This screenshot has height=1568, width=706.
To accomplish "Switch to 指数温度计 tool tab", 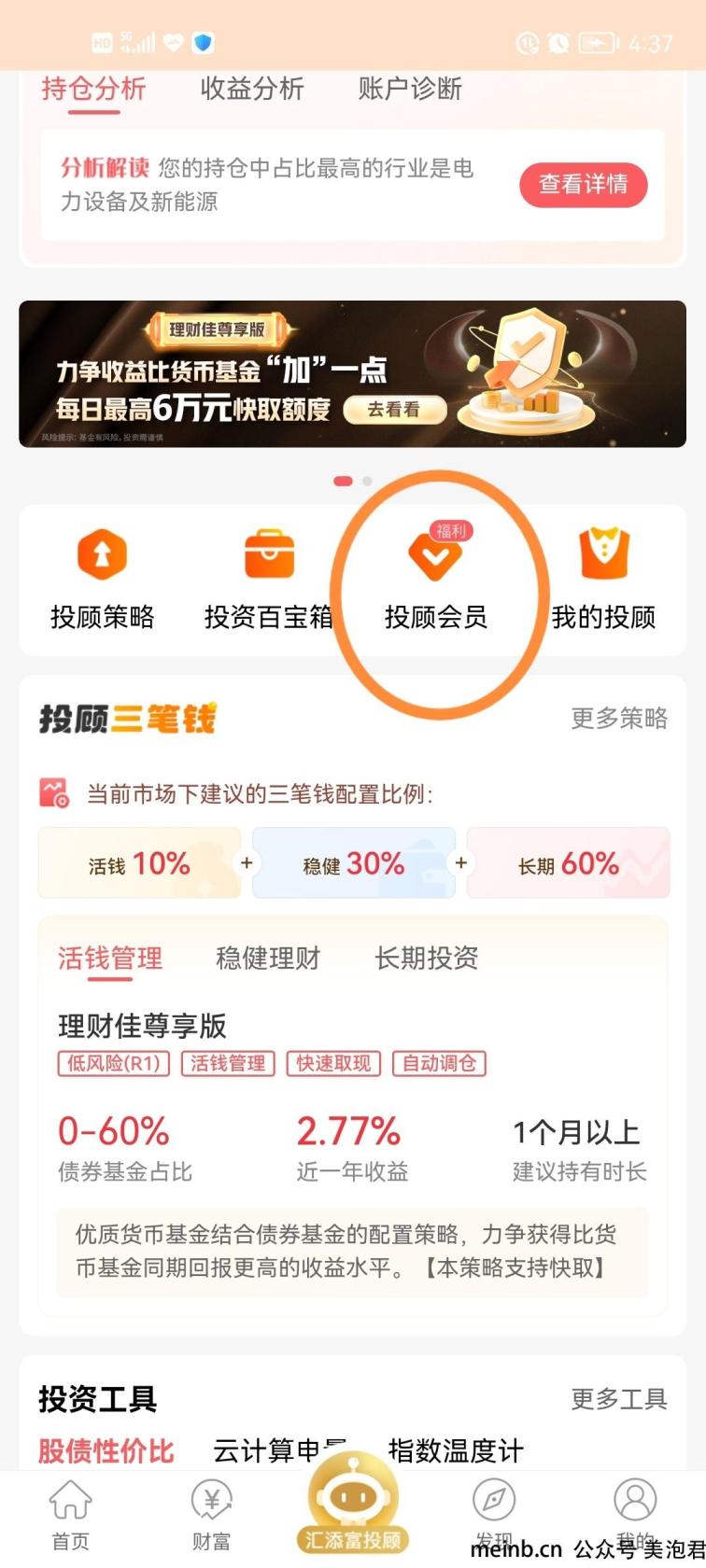I will point(456,1450).
